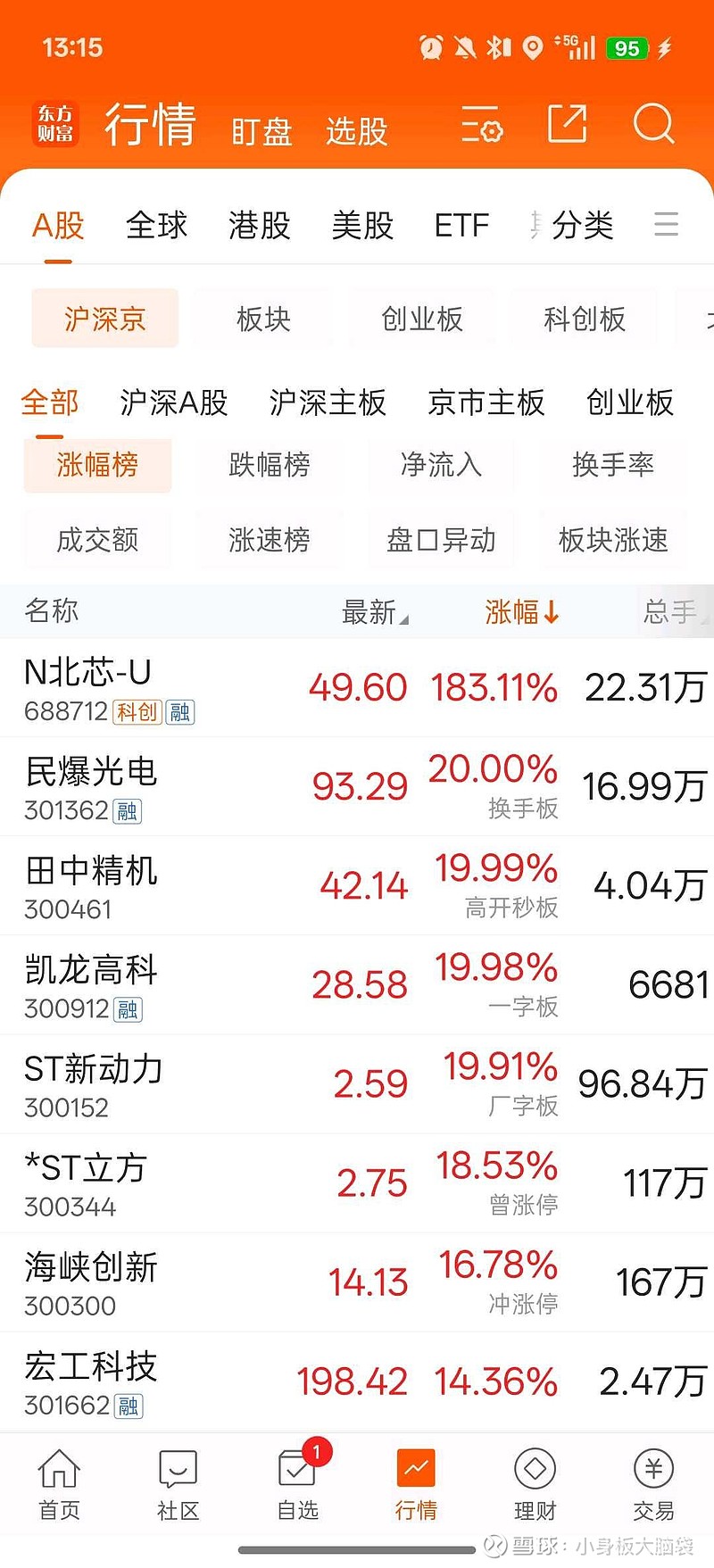
Task: Select the 涨幅榜 gainers ranking filter
Action: pos(97,466)
